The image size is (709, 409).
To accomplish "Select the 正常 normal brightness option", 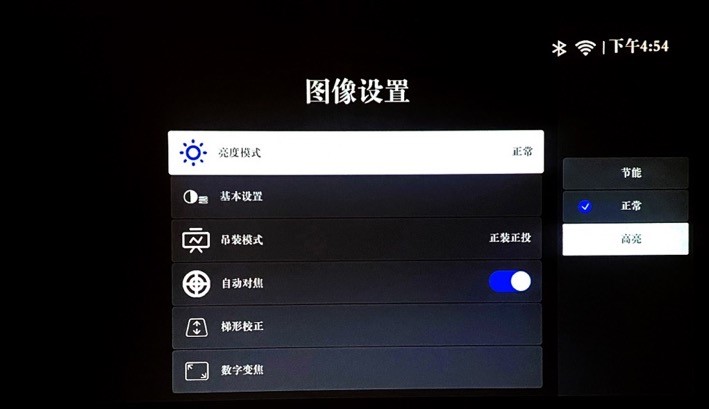I will (625, 206).
